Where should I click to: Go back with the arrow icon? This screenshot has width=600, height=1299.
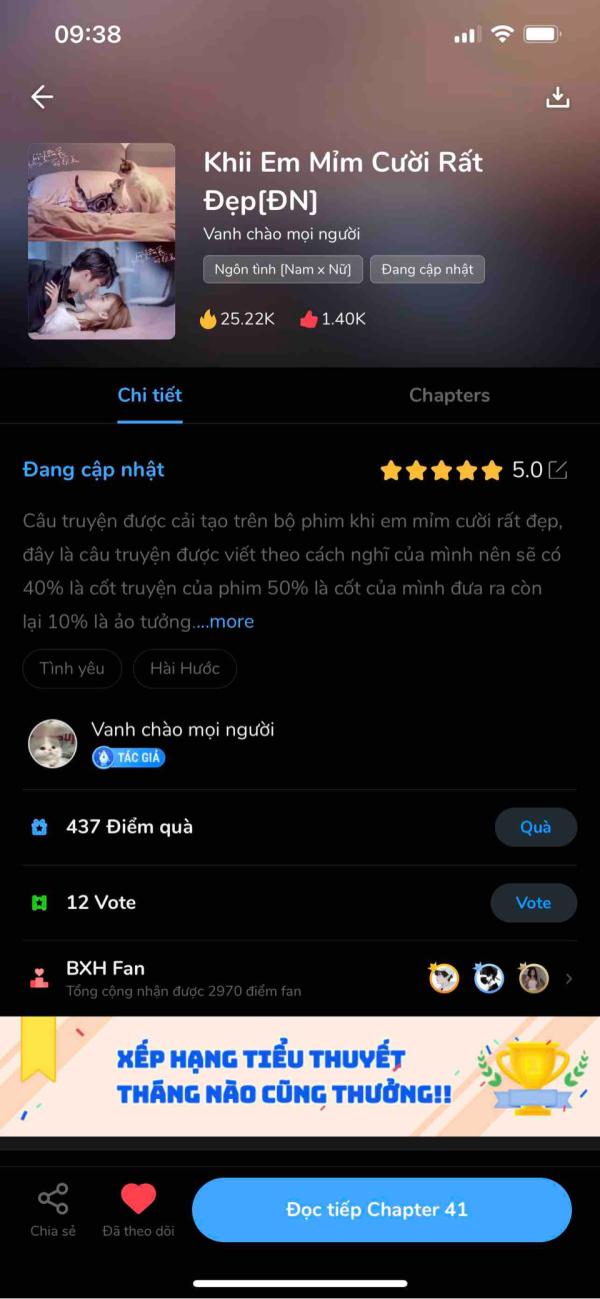click(42, 97)
